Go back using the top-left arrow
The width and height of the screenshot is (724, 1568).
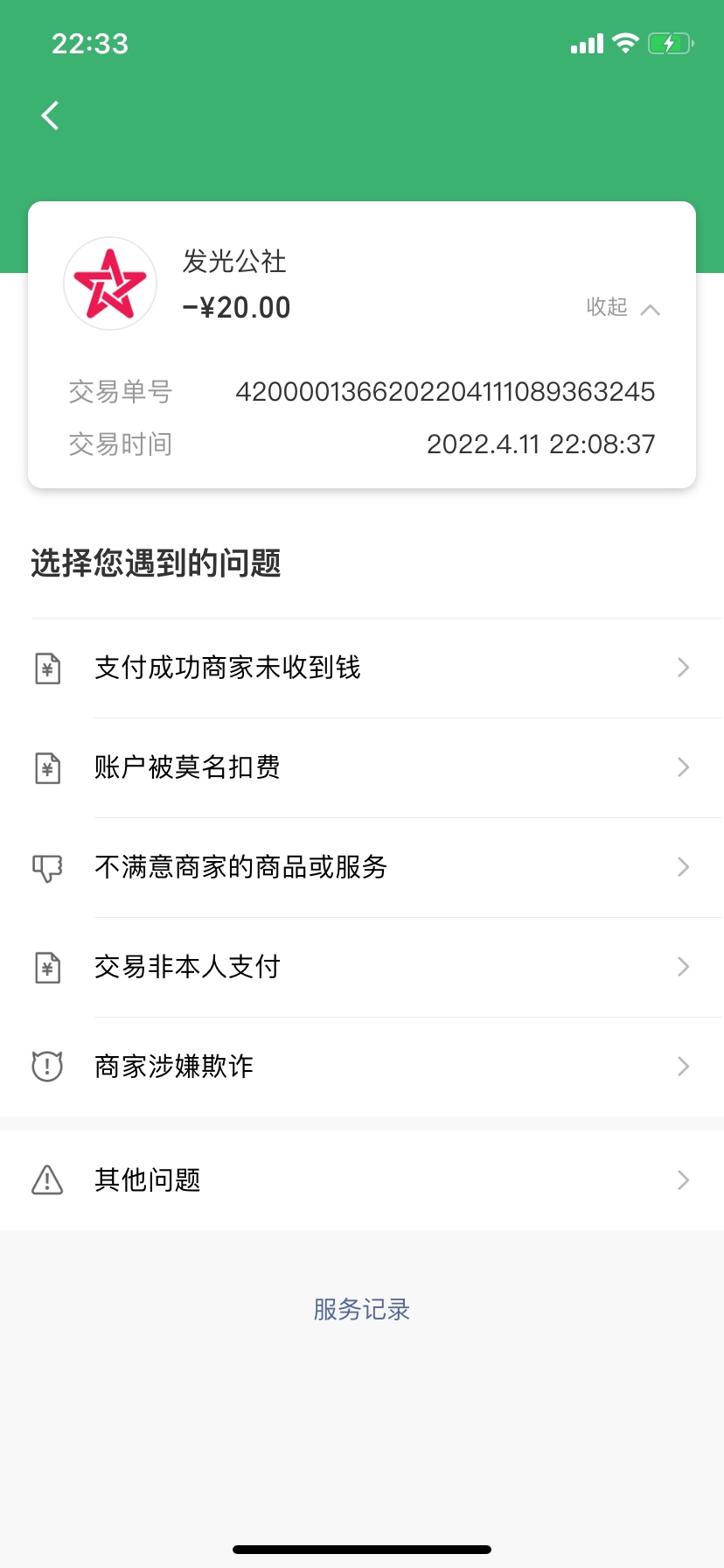[x=51, y=115]
